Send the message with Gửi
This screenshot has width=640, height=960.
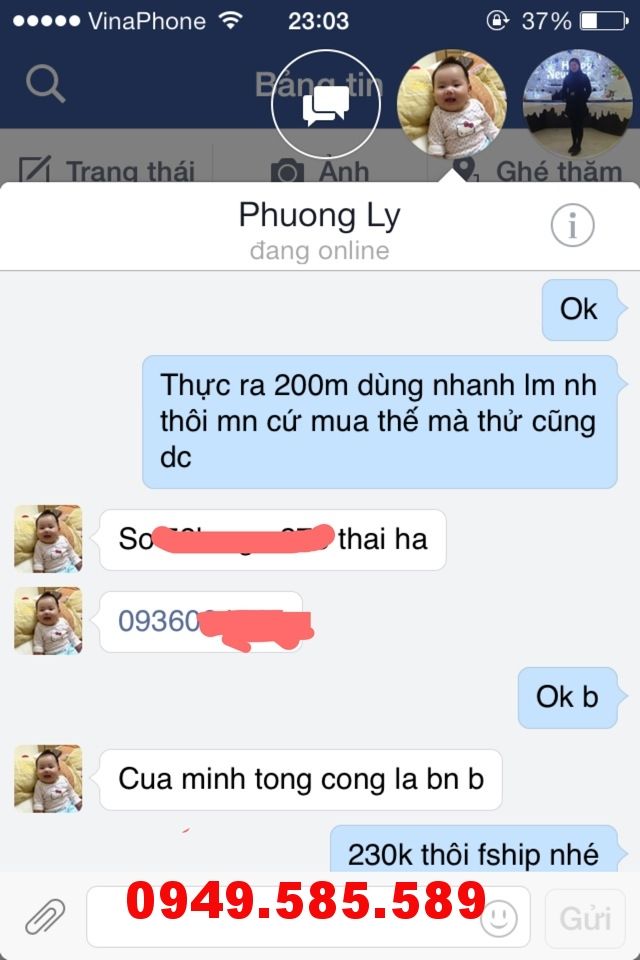click(584, 917)
